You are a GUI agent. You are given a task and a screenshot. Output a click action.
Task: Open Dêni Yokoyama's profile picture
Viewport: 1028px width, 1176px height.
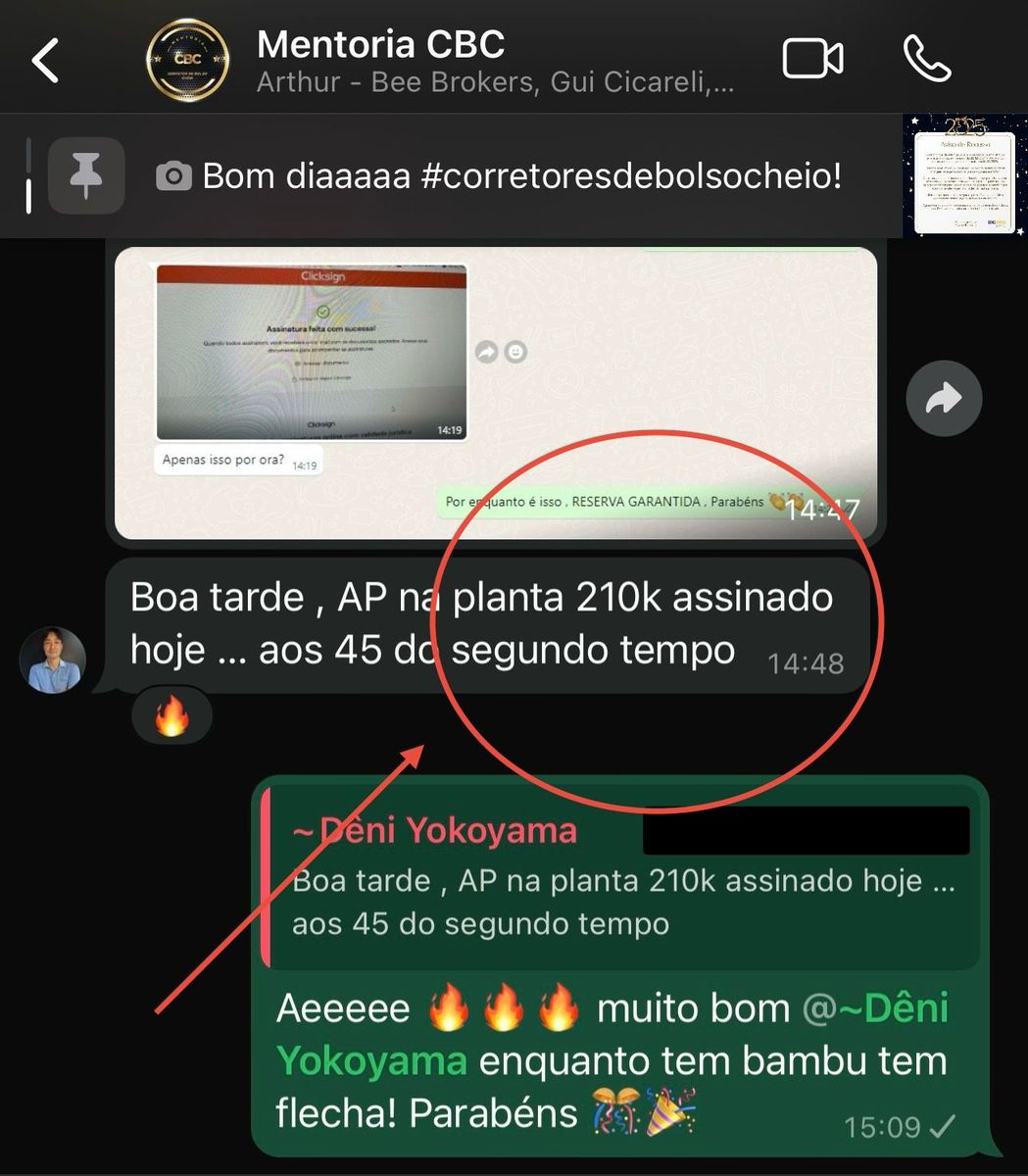tap(53, 660)
